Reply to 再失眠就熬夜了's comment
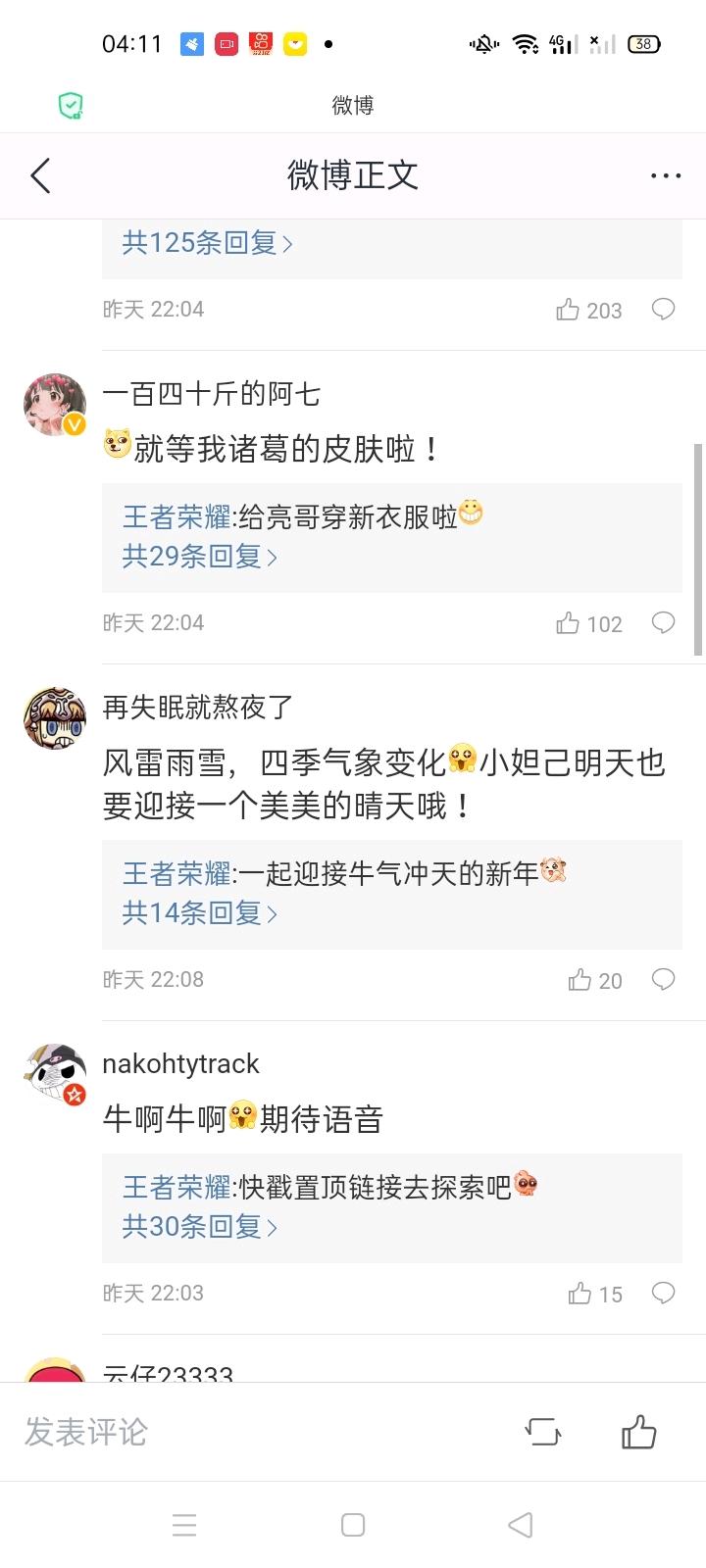 click(x=664, y=980)
